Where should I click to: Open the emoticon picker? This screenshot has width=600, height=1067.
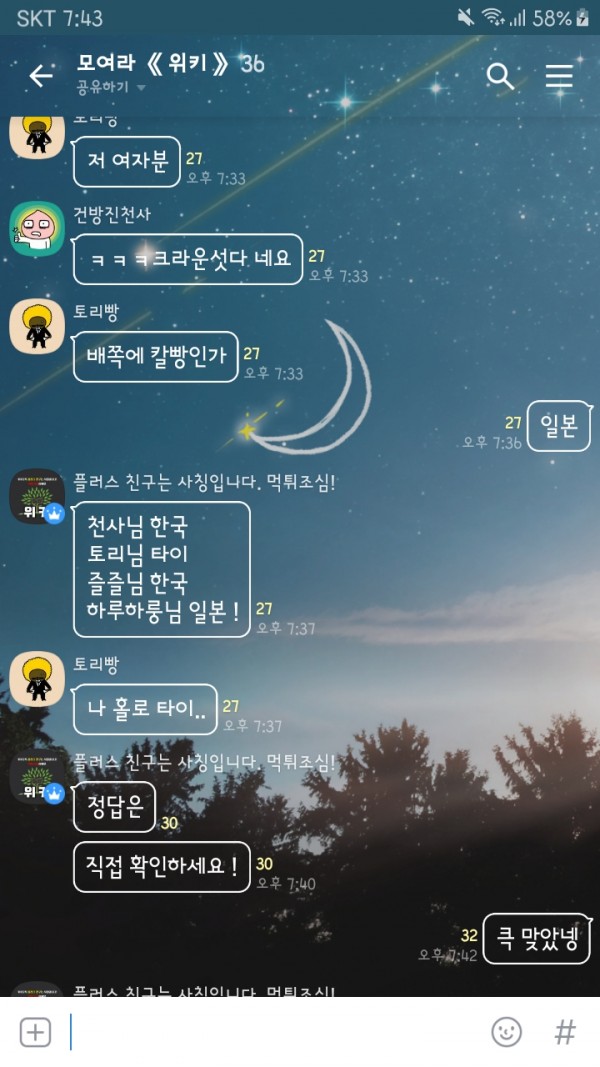[x=507, y=1032]
